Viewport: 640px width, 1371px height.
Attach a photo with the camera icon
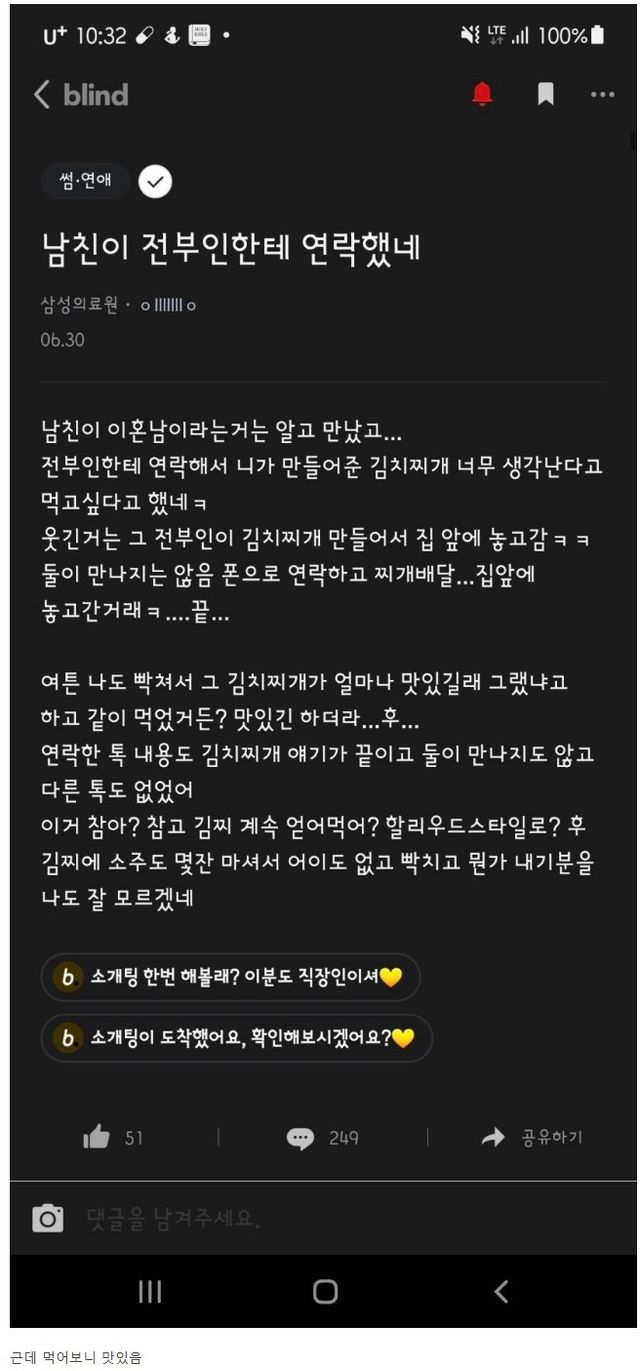(47, 1218)
